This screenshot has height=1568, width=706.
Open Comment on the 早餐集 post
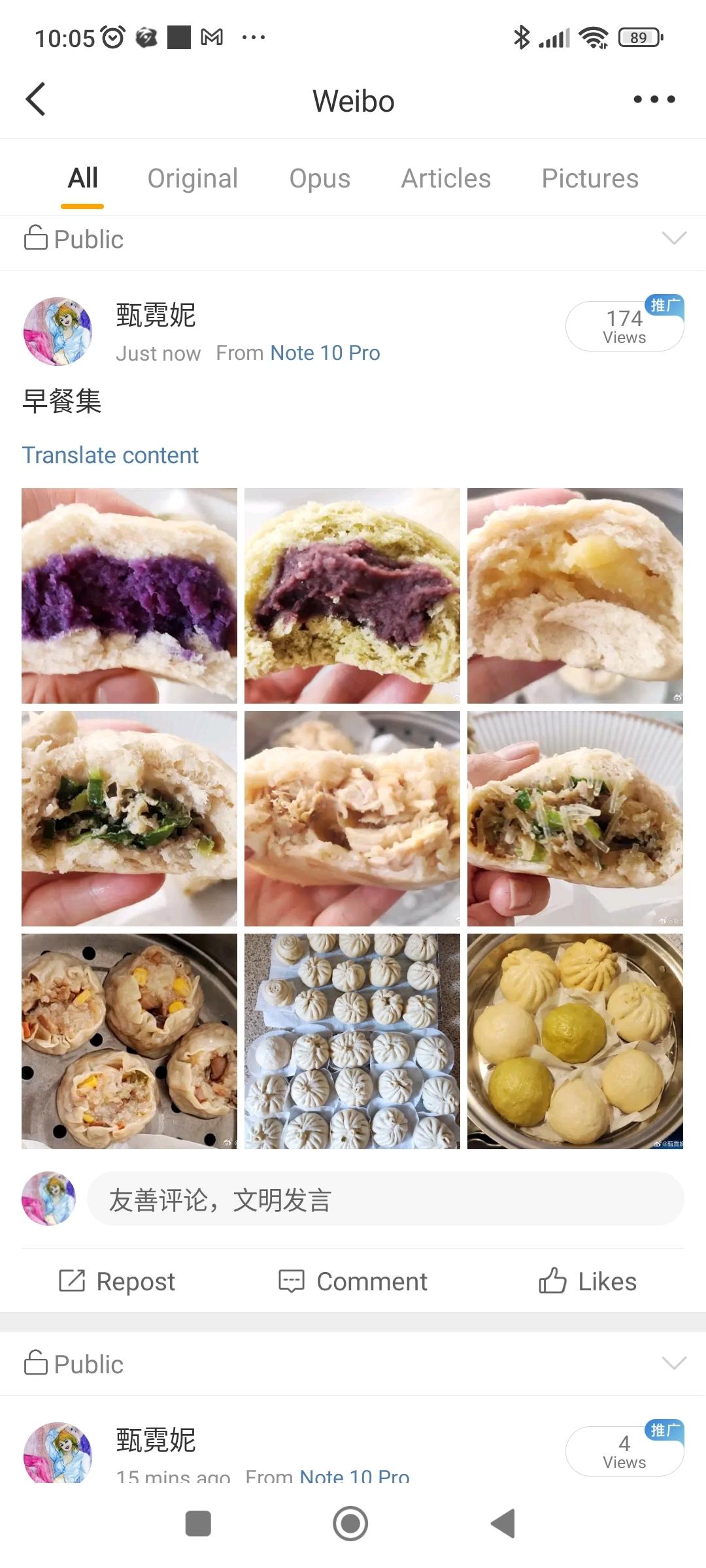[x=353, y=1281]
